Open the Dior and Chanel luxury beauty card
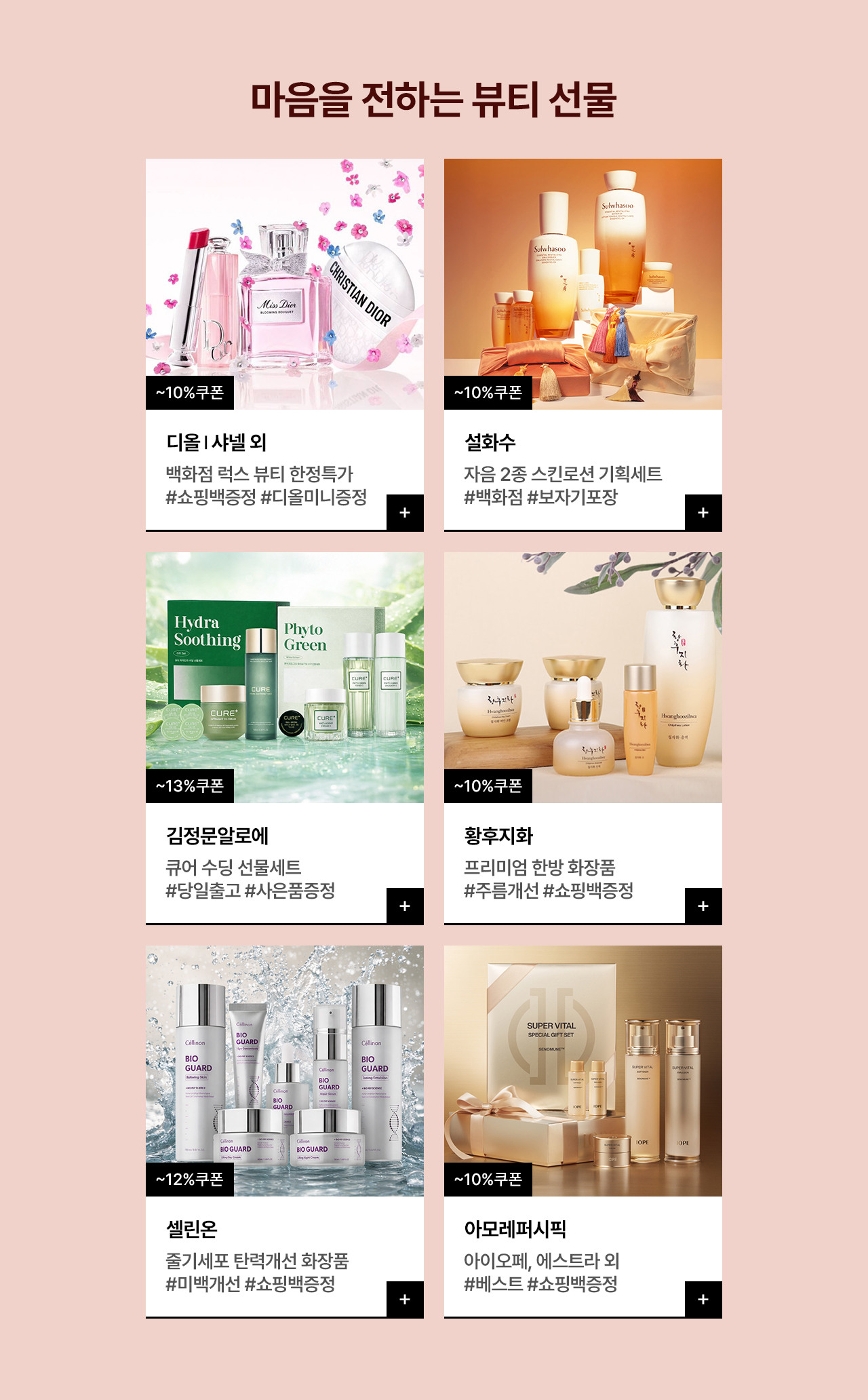 [x=284, y=285]
